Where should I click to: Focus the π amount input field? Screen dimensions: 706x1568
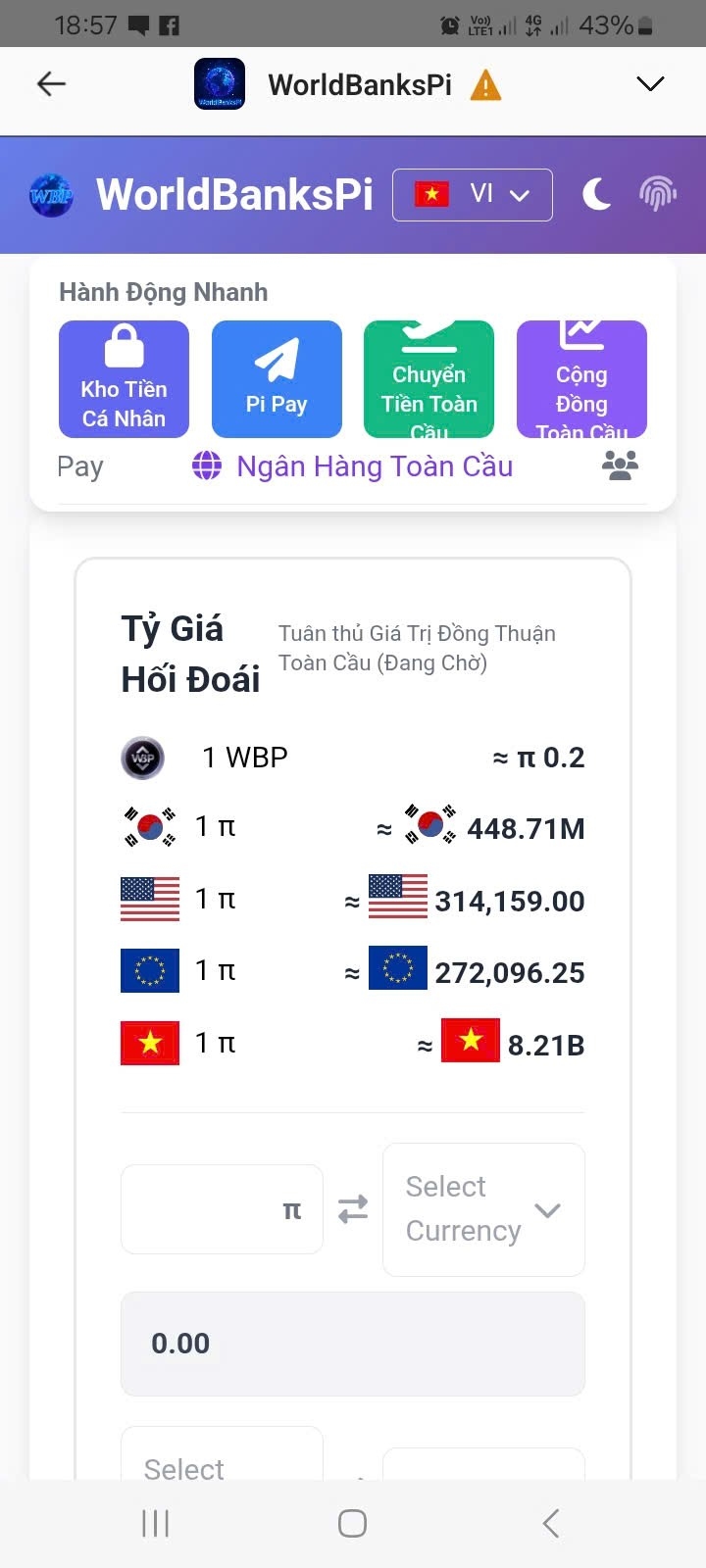(211, 1209)
